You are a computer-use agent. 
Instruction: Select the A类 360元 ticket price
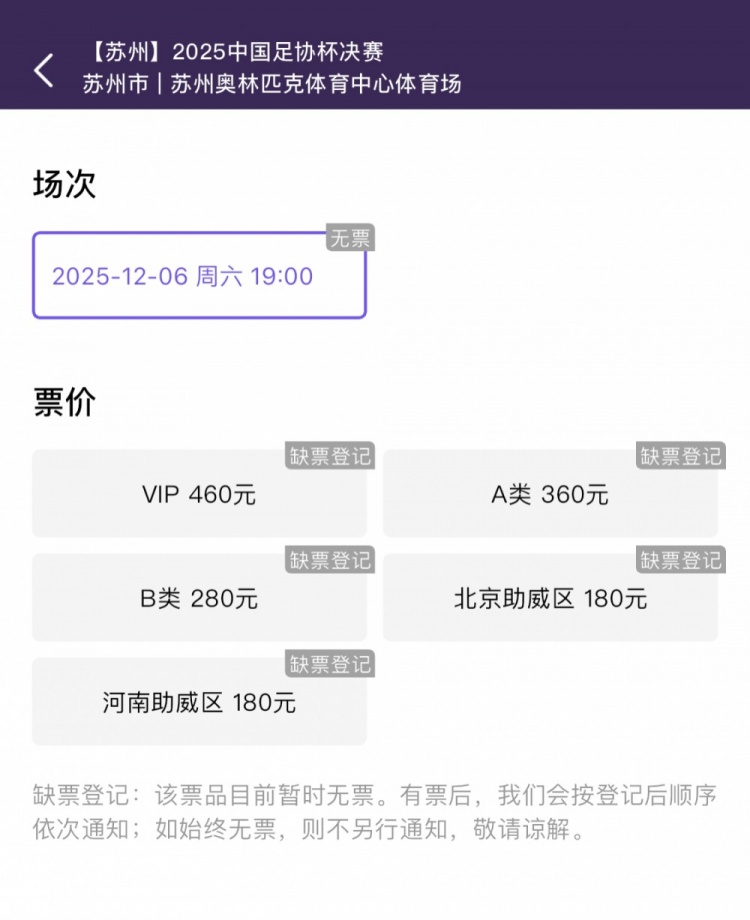pos(550,494)
